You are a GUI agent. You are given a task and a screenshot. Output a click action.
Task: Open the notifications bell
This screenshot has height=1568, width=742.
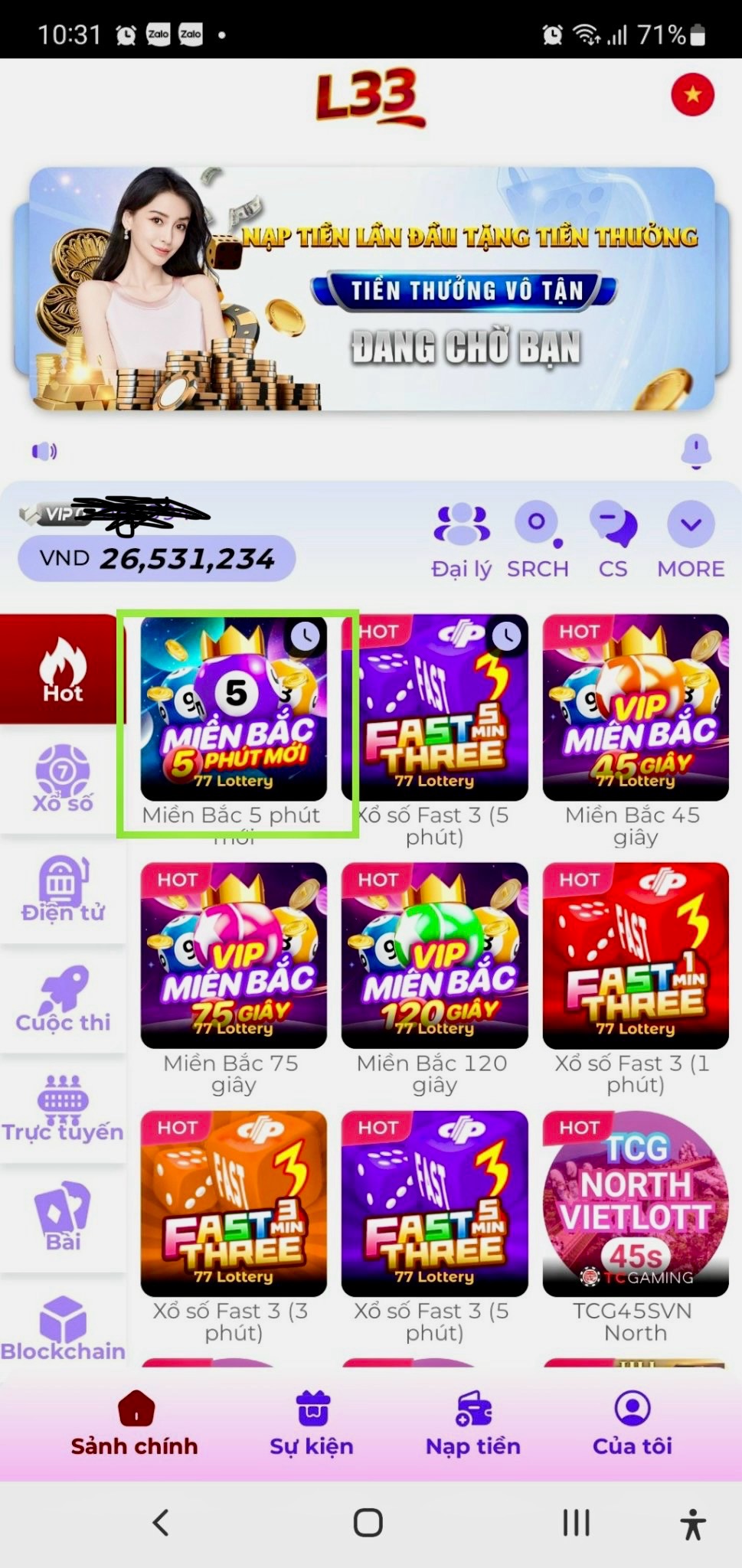pos(695,451)
